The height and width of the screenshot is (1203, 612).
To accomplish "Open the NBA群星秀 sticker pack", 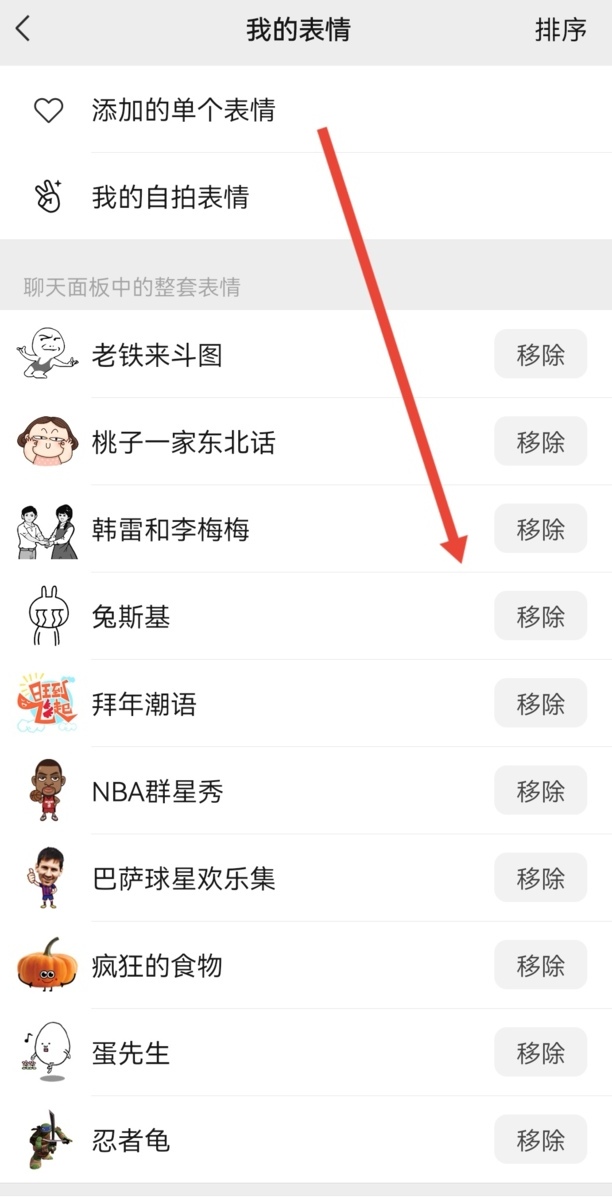I will [x=158, y=792].
